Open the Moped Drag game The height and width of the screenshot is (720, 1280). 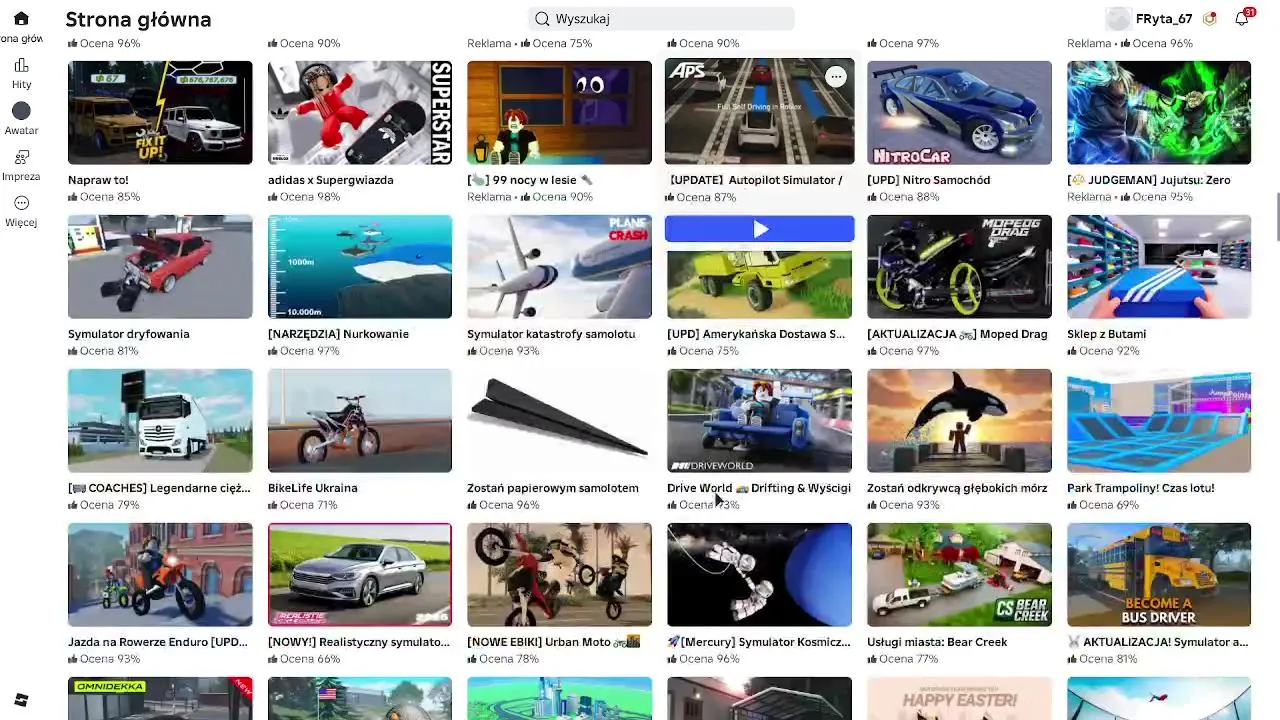959,267
